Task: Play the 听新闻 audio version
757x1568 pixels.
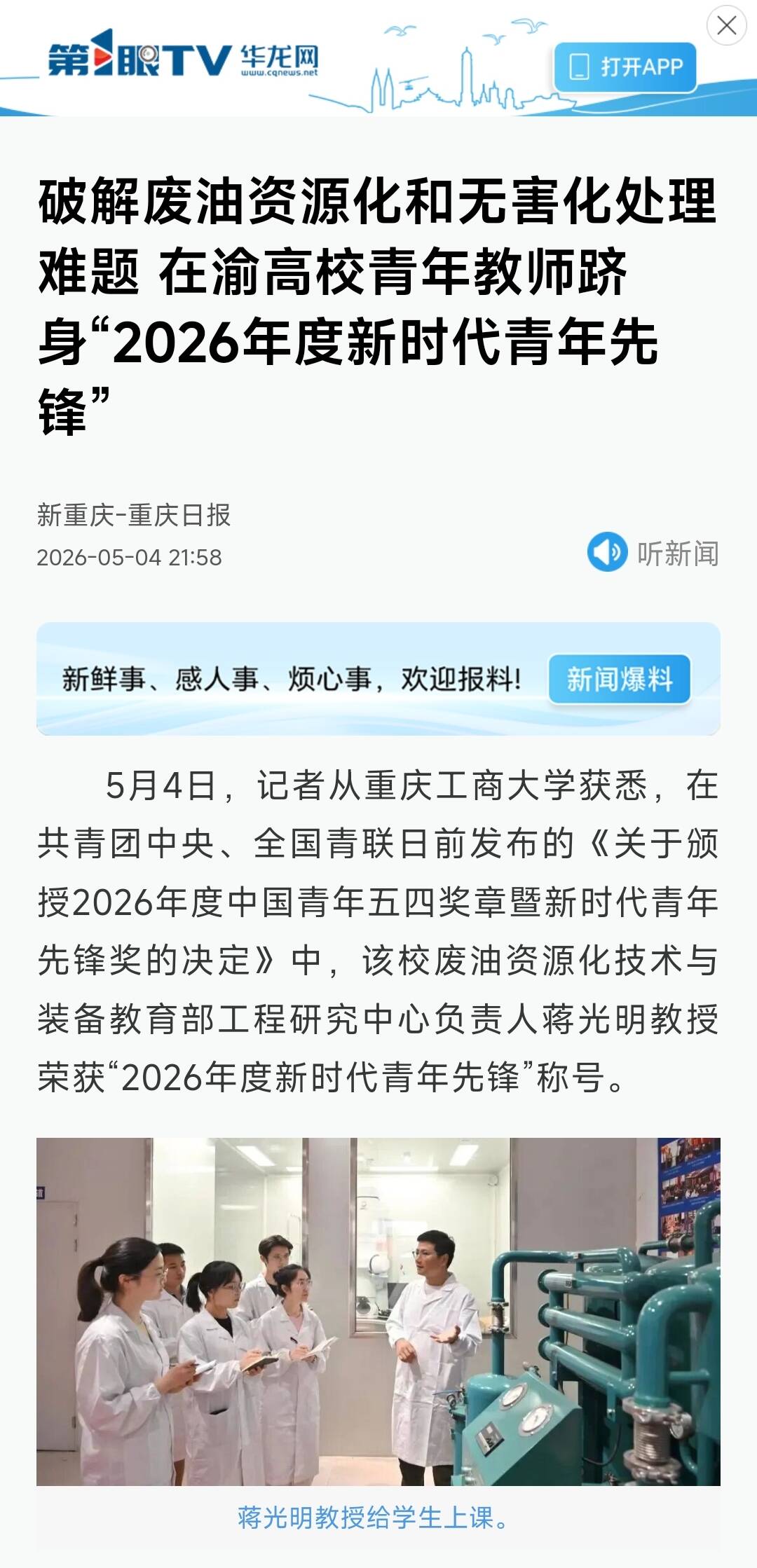Action: click(x=653, y=553)
